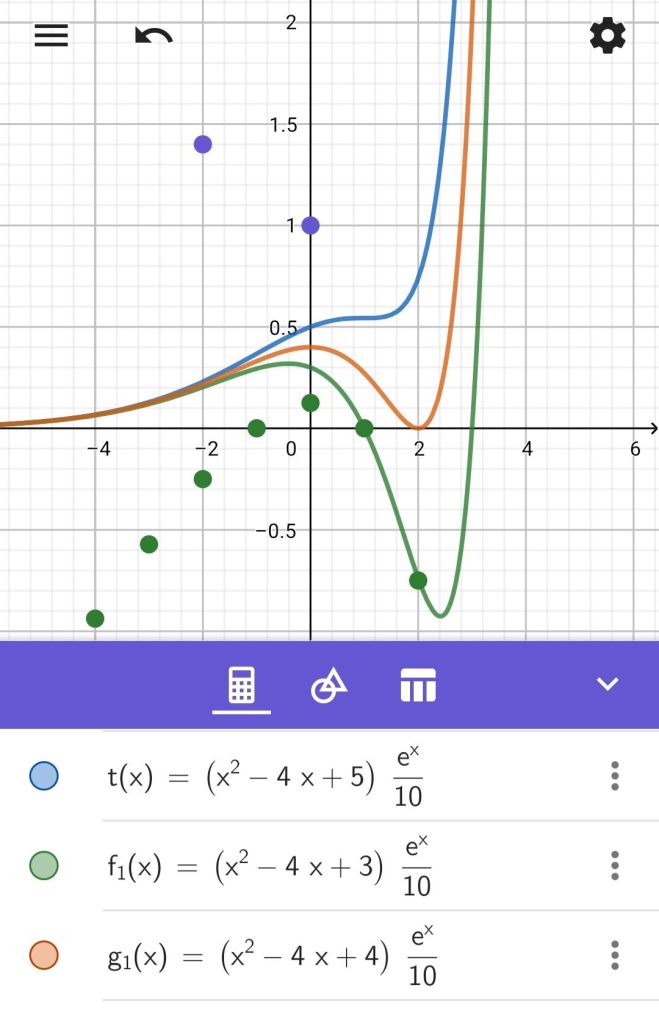Open the graph settings gear
This screenshot has height=1024, width=659.
[607, 36]
